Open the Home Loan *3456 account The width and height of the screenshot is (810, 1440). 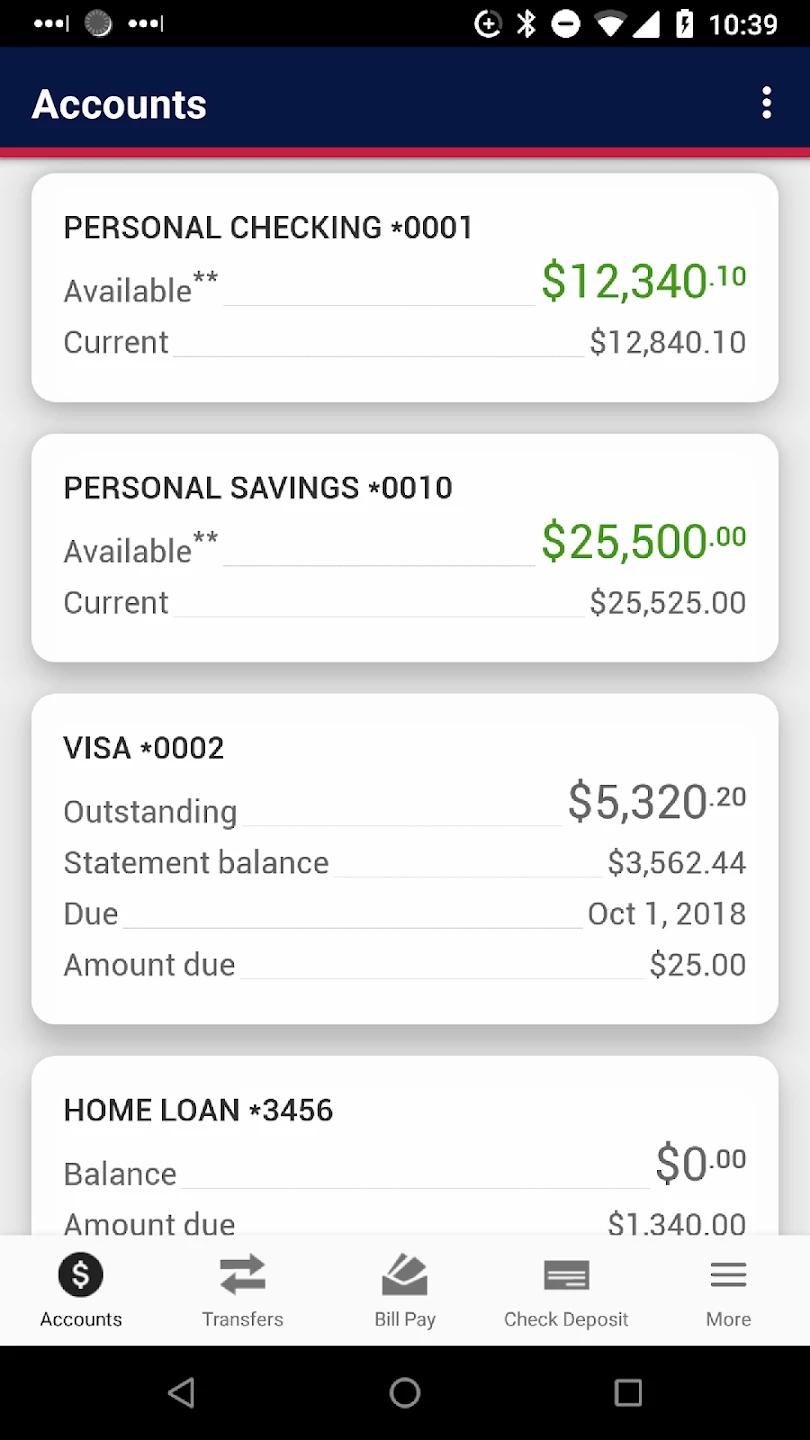tap(405, 1146)
